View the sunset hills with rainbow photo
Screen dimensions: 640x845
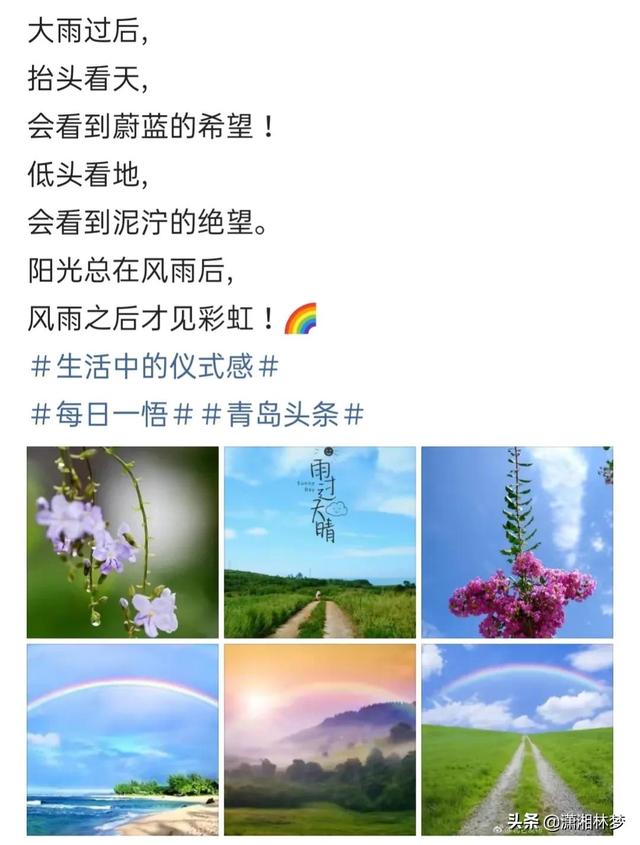320,739
